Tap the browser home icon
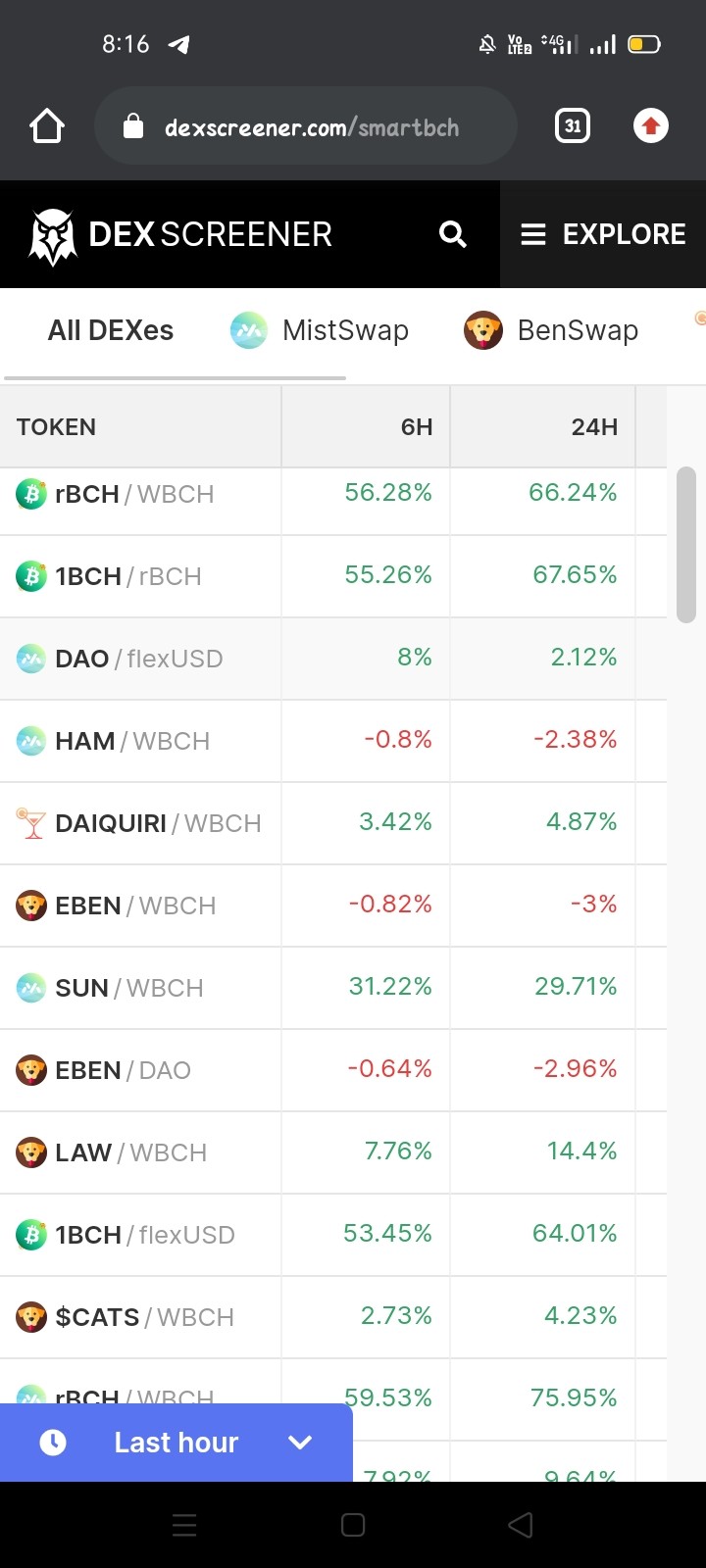Screen dimensions: 706x1568 [x=47, y=126]
